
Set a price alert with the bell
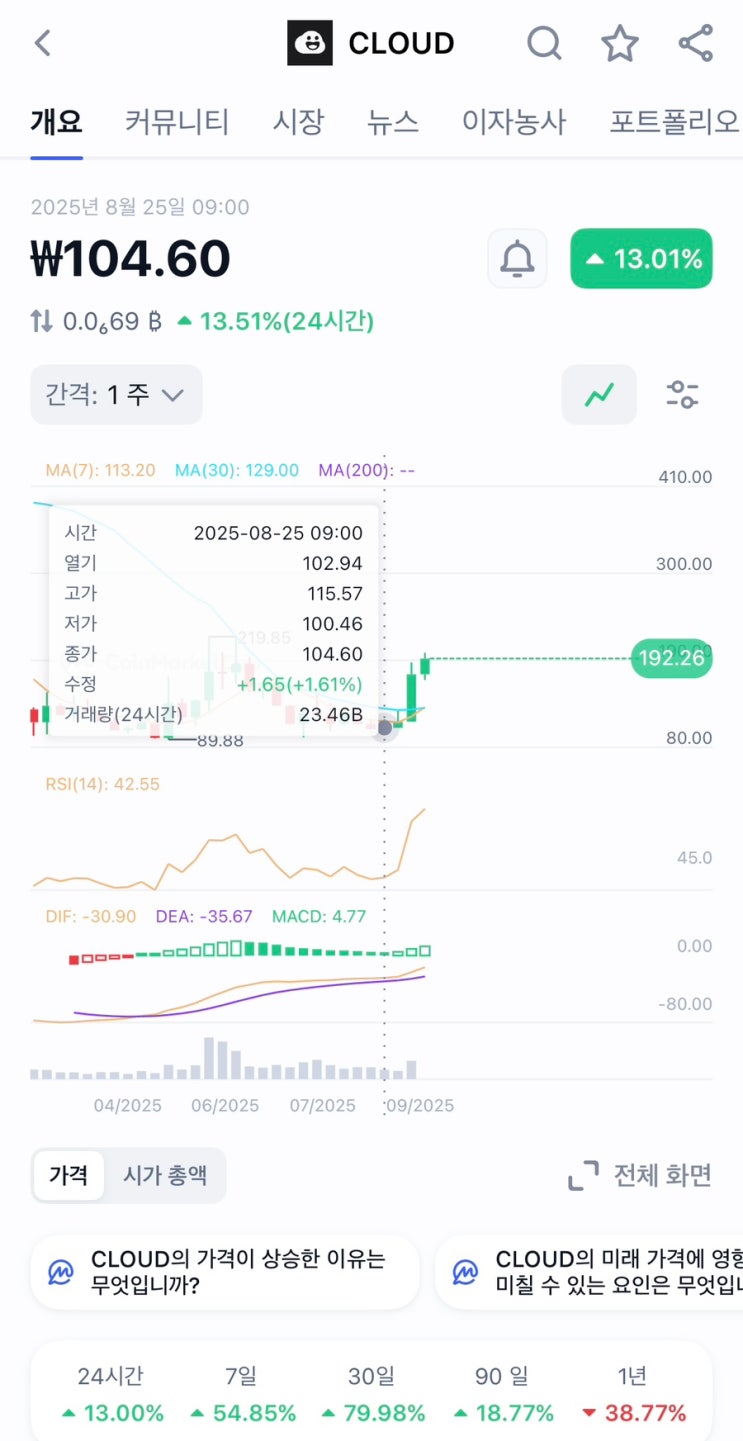(x=517, y=259)
